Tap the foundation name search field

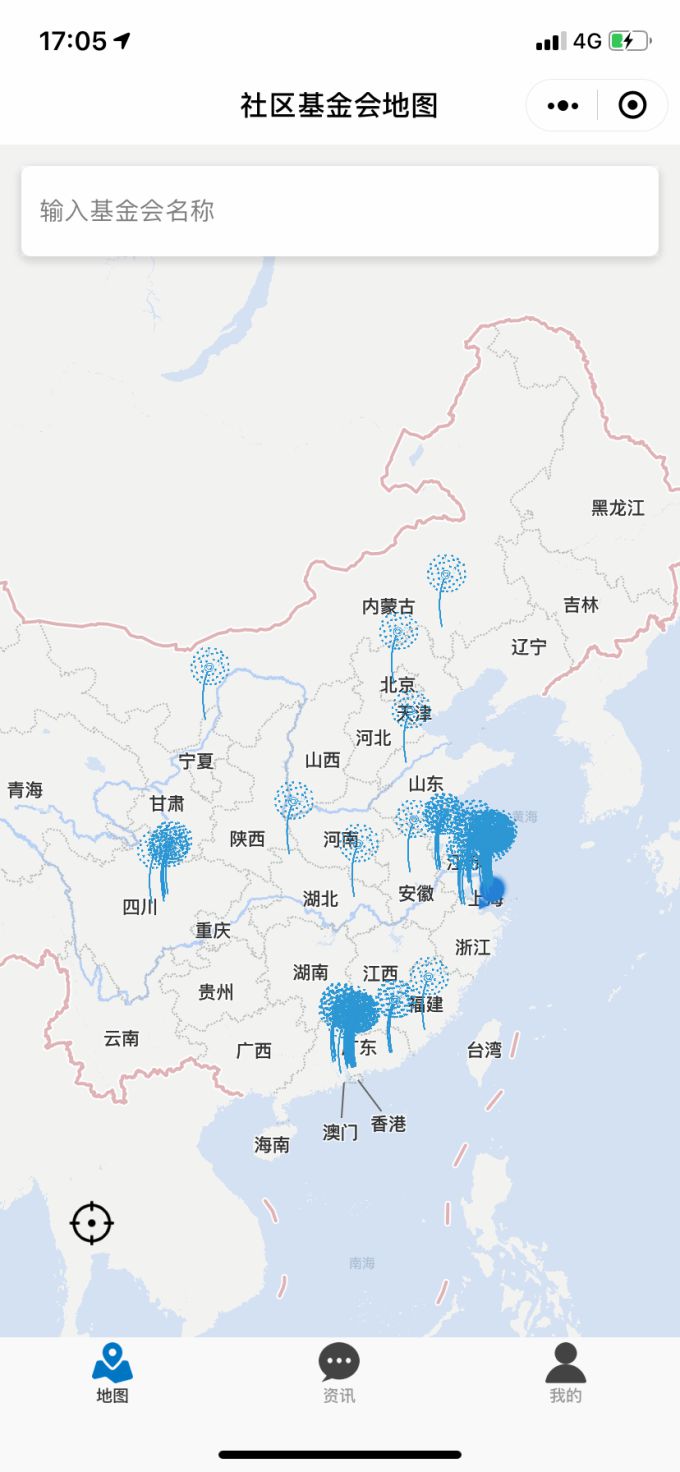point(340,211)
